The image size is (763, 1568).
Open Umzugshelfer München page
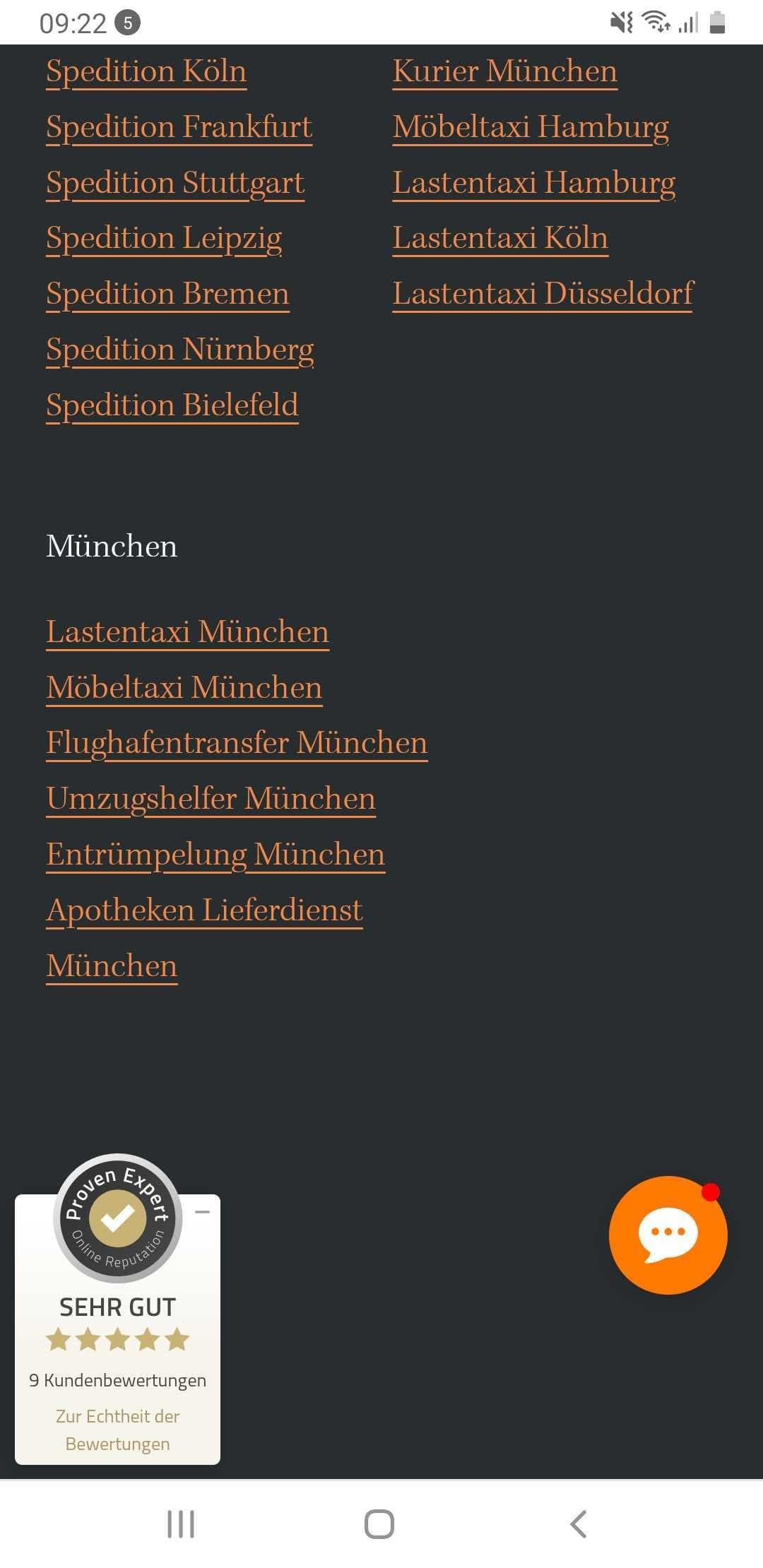(x=211, y=799)
